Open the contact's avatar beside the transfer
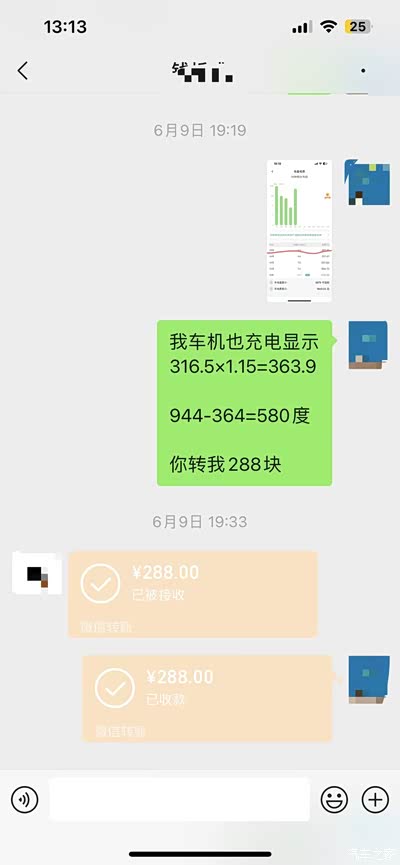 pos(36,574)
